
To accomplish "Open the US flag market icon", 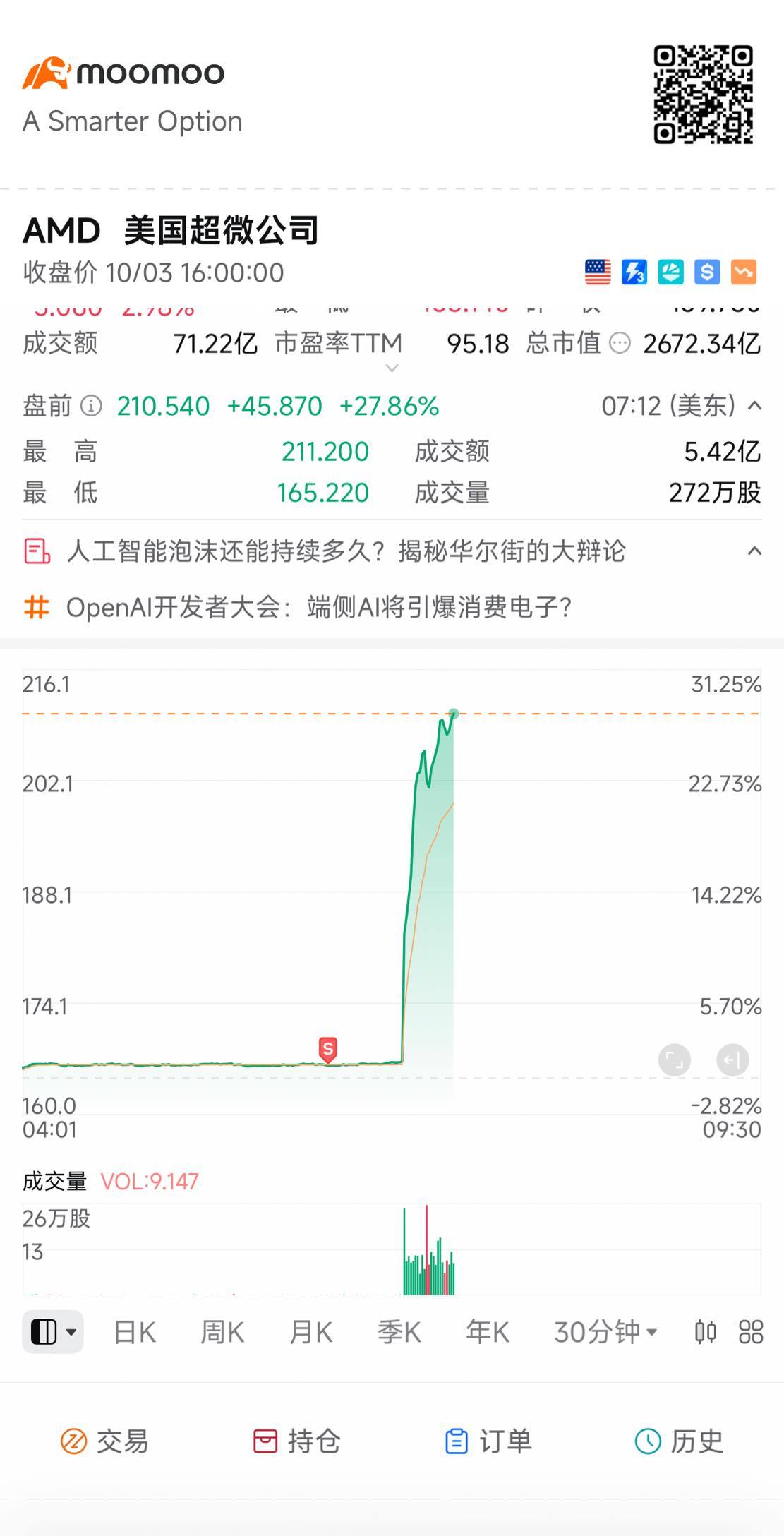I will pos(598,272).
